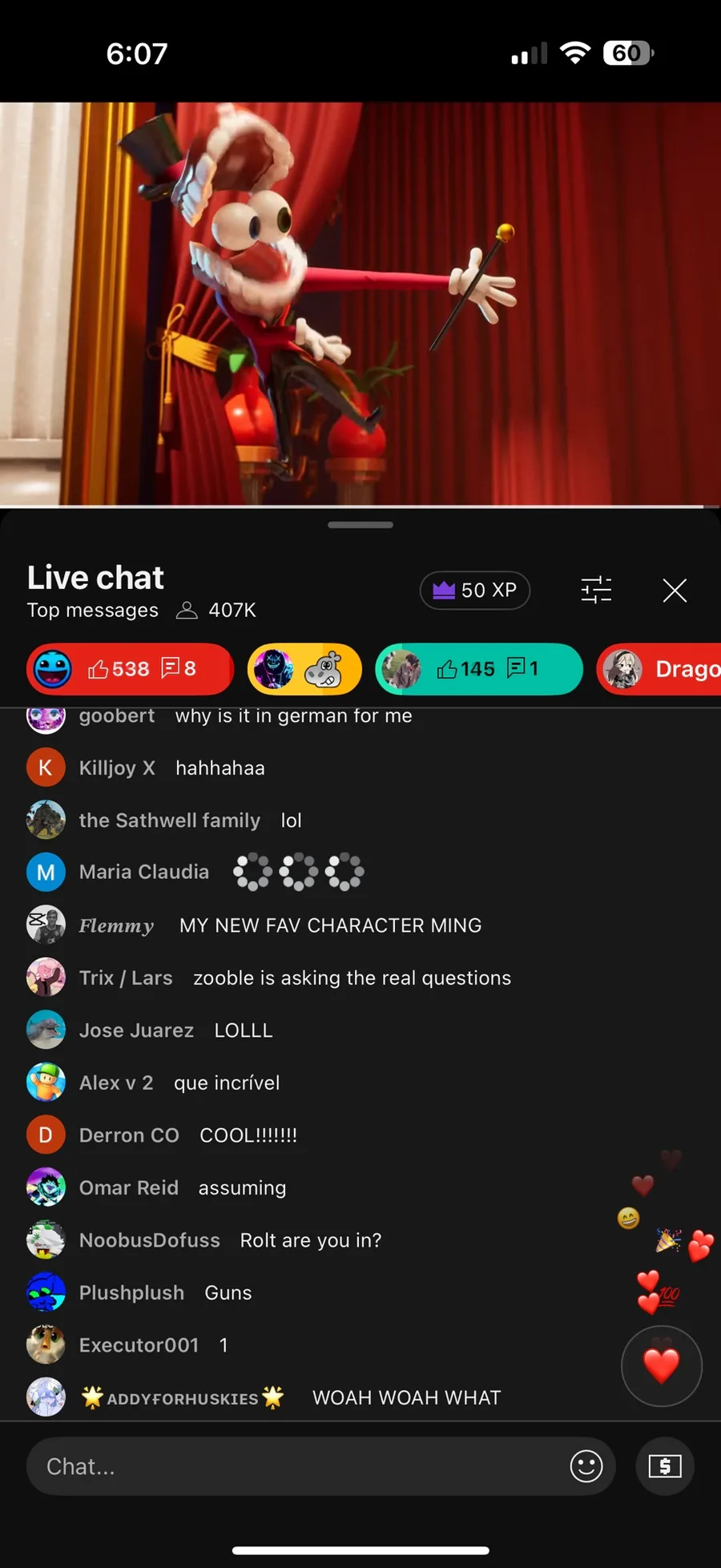
Task: Close the live chat panel
Action: click(x=675, y=591)
